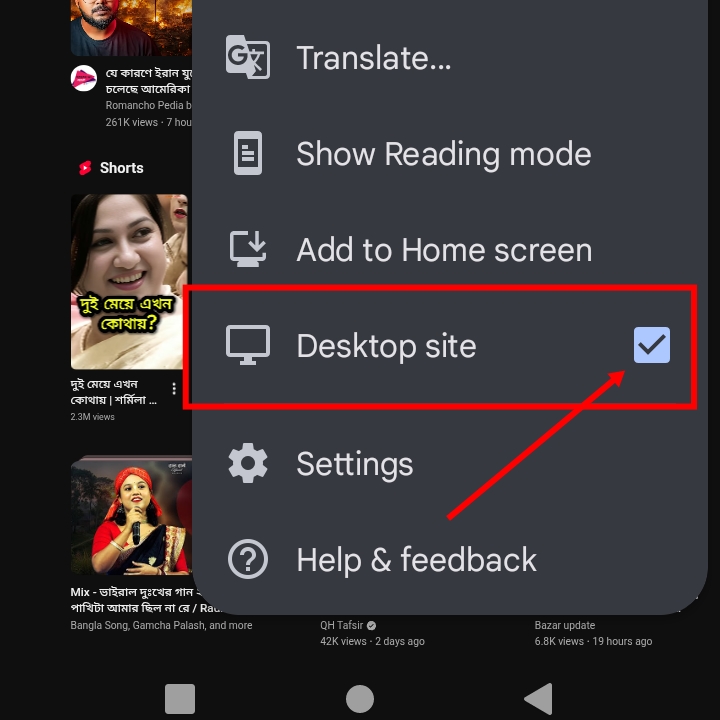
Task: Open the Translate option
Action: tap(374, 58)
